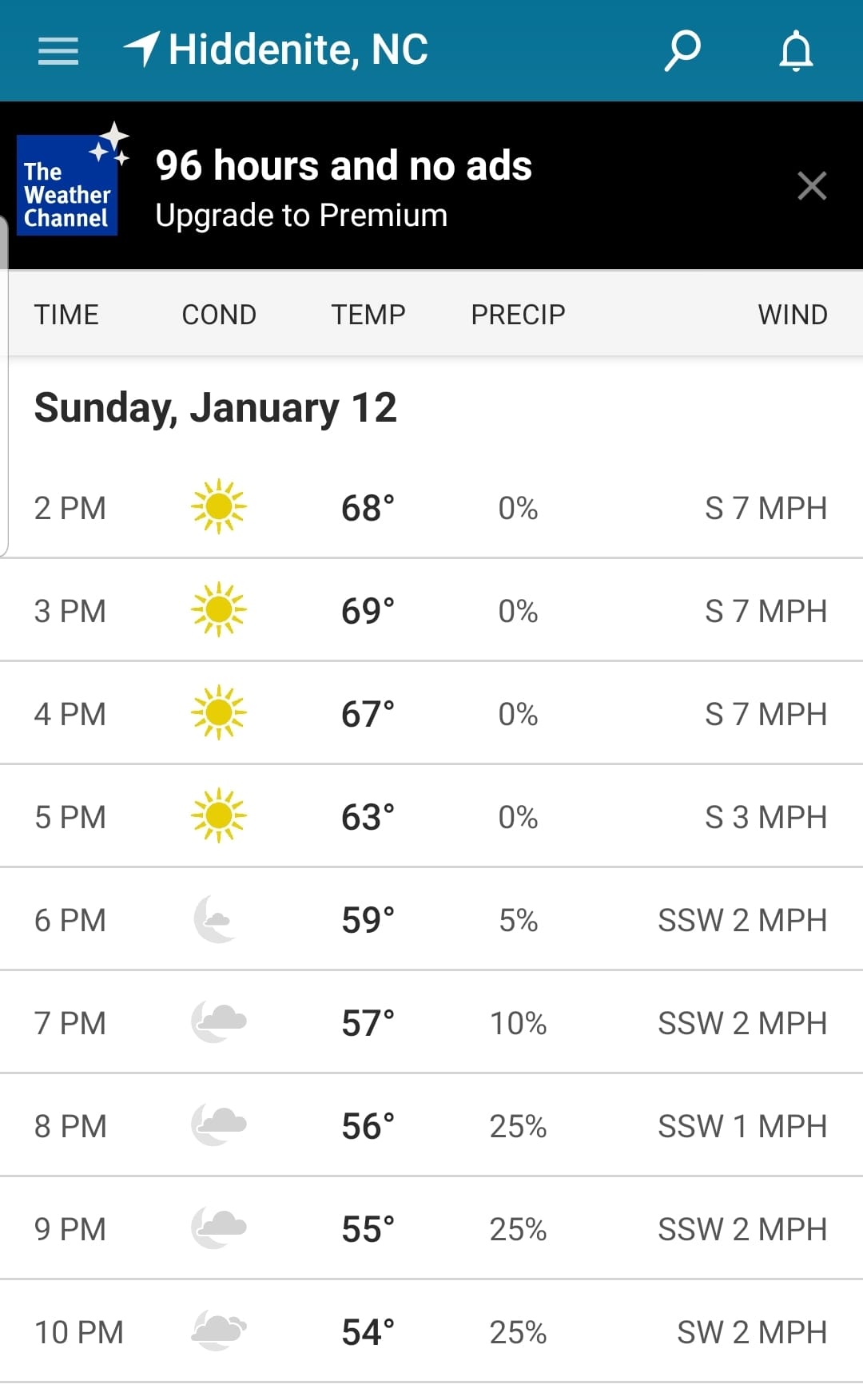This screenshot has width=863, height=1400.
Task: Open the 3 PM hourly forecast
Action: (x=431, y=611)
